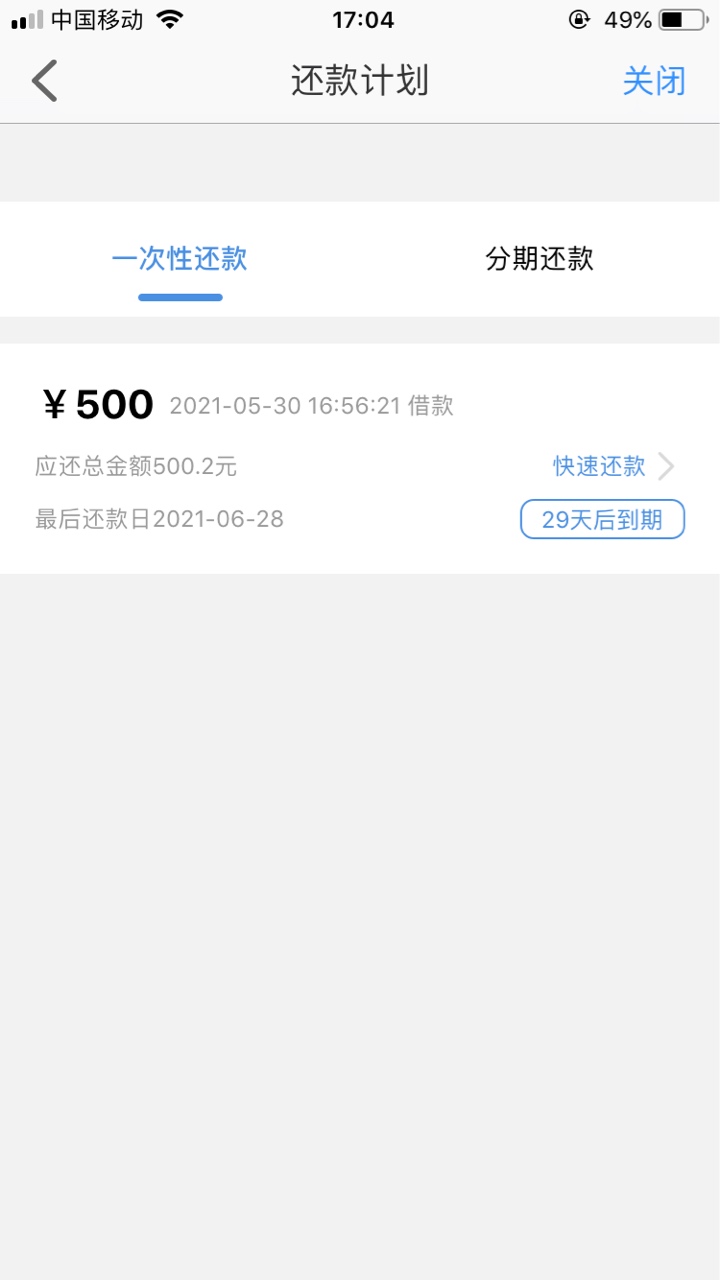Switch to the 分期还款 tab
Viewport: 720px width, 1280px height.
[539, 259]
